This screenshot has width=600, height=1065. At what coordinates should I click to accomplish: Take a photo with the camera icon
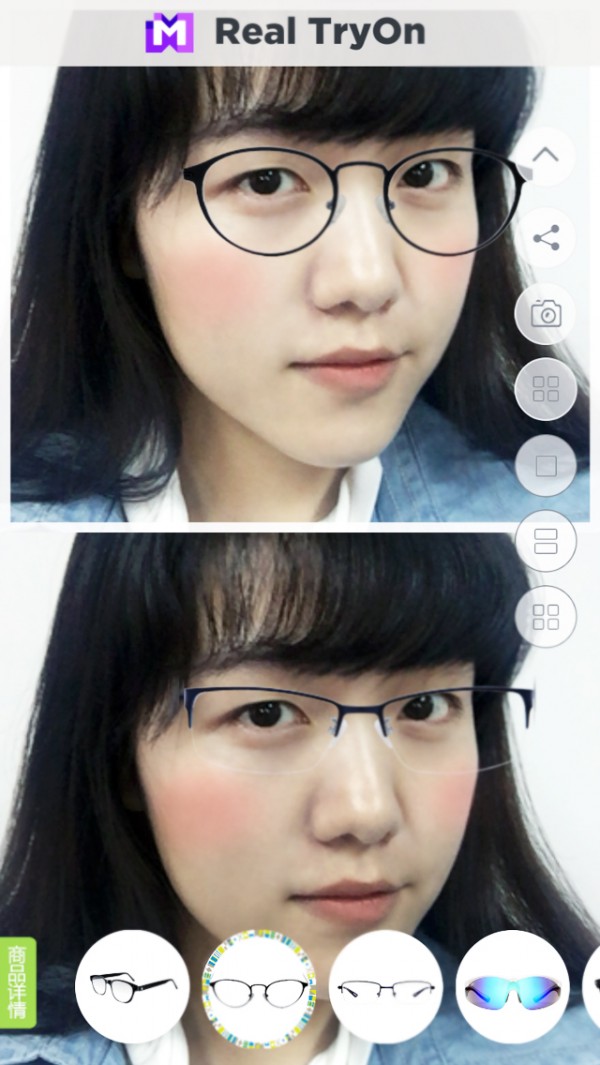pos(545,314)
